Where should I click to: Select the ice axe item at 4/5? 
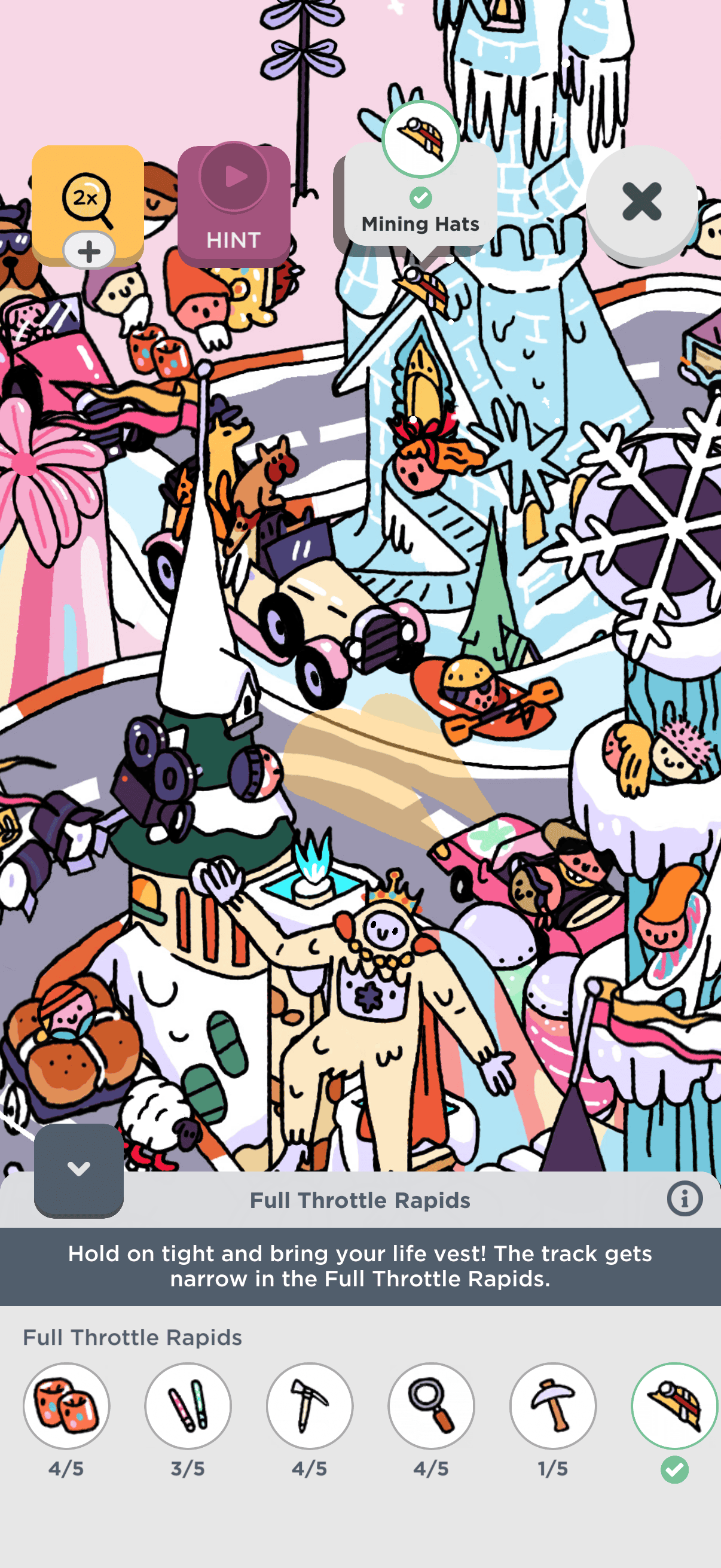click(310, 1405)
